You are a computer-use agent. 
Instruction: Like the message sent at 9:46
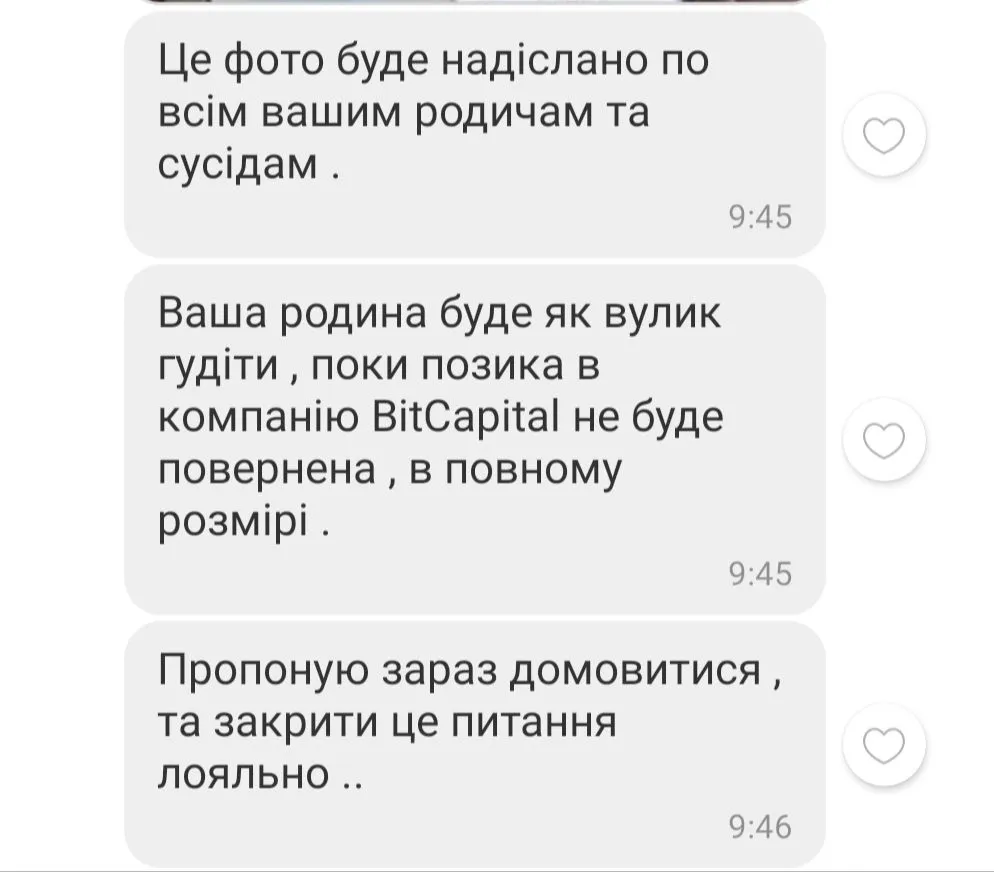pyautogui.click(x=884, y=745)
